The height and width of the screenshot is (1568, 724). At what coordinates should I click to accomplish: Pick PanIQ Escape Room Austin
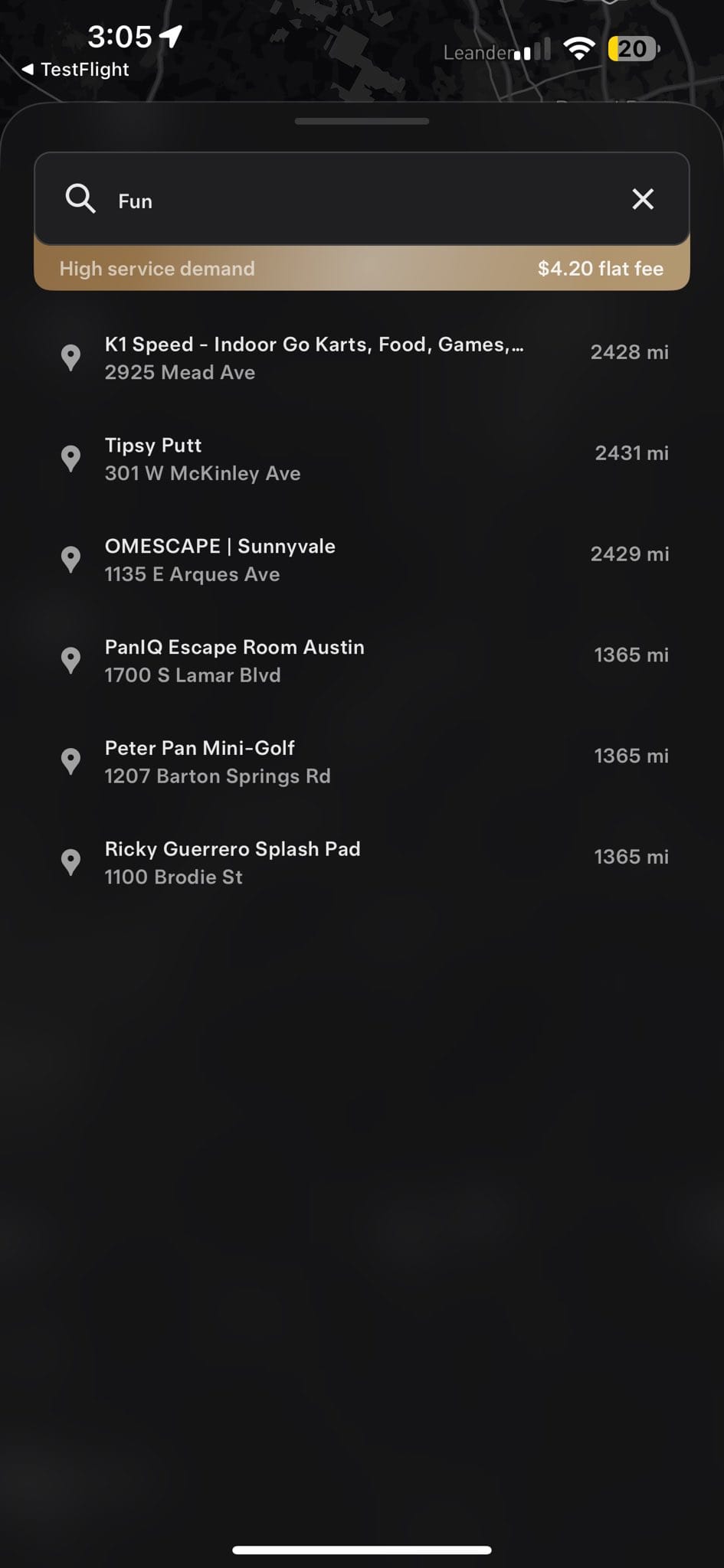pyautogui.click(x=362, y=661)
